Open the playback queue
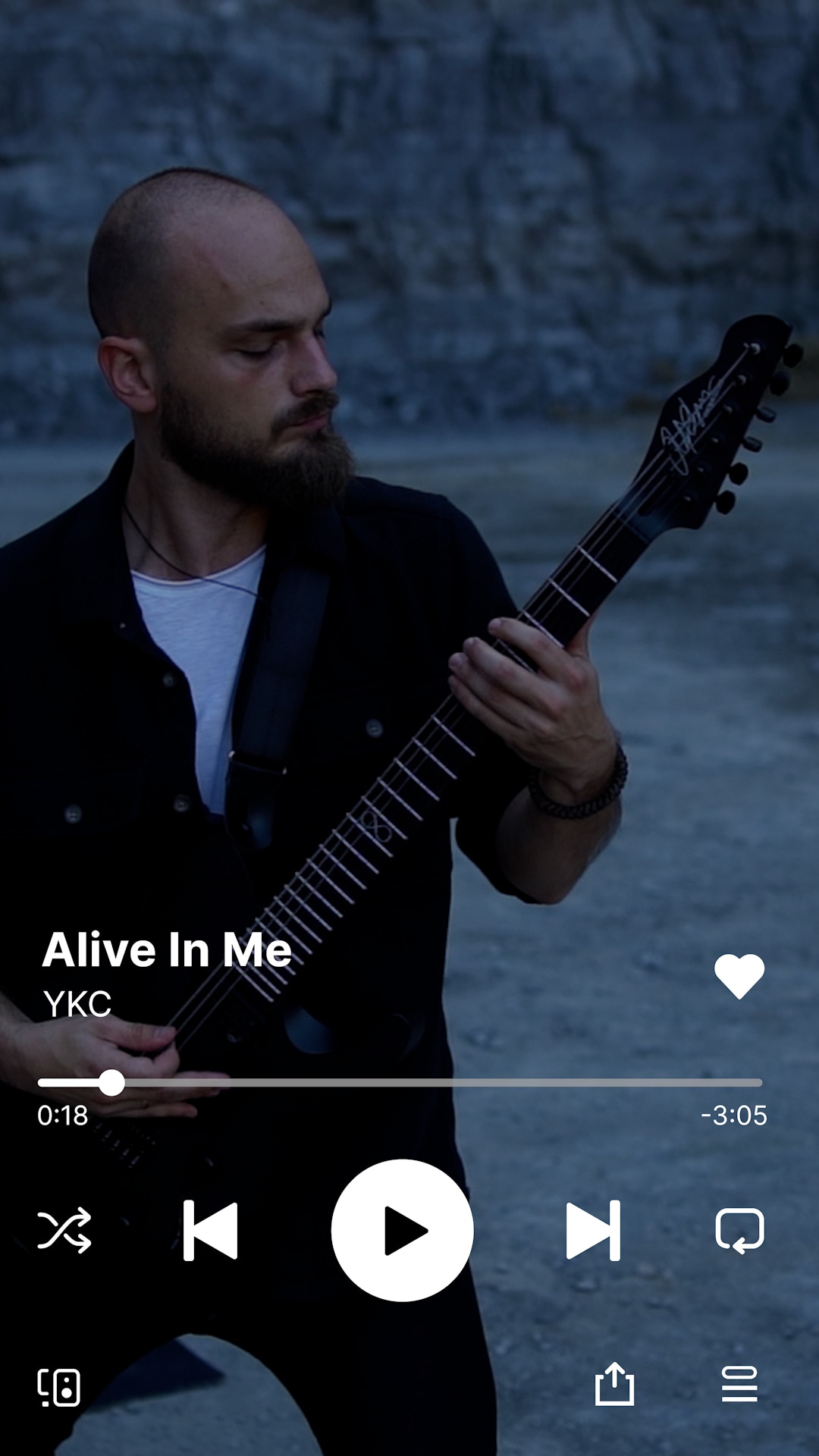819x1456 pixels. (x=739, y=1385)
